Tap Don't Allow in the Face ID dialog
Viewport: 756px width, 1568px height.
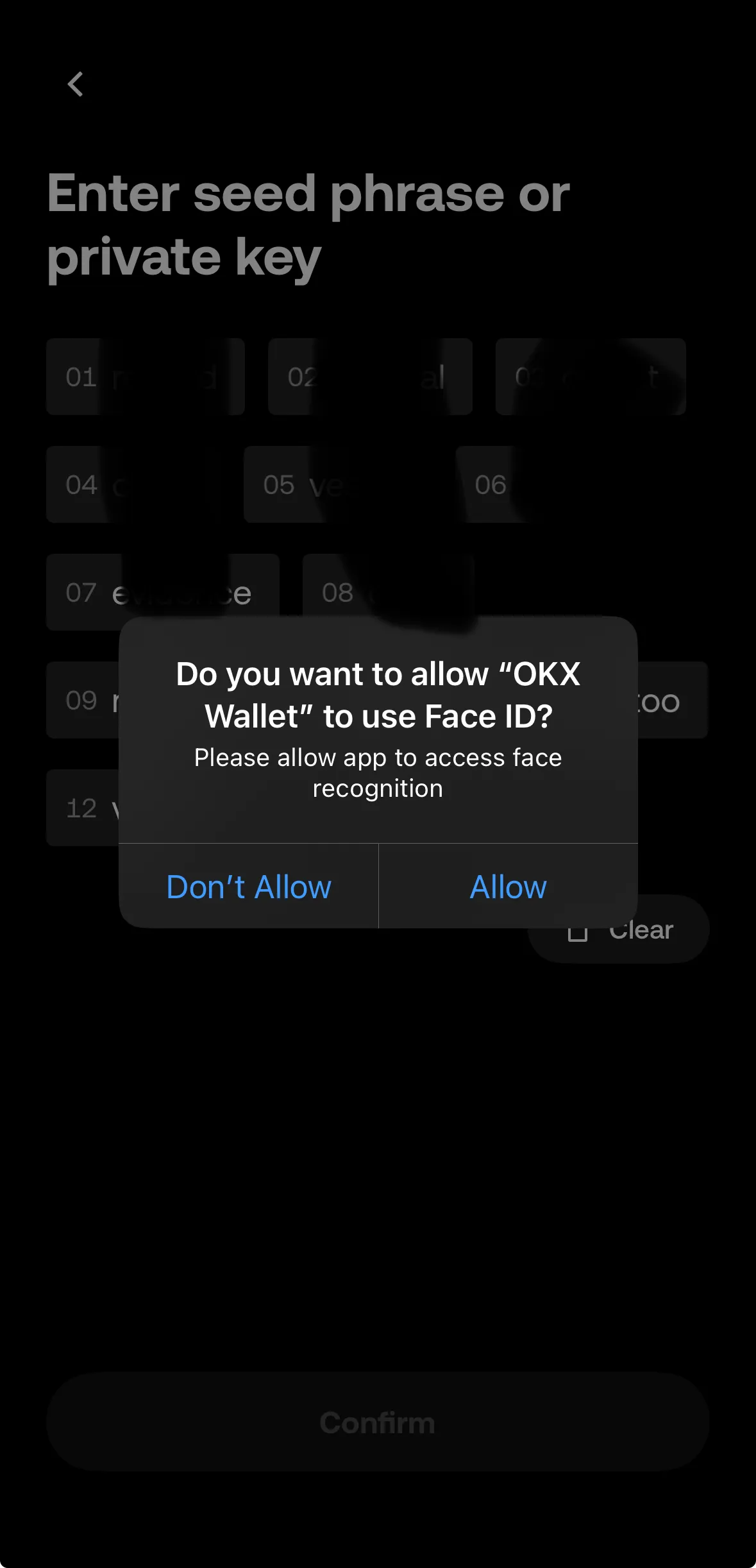[249, 887]
